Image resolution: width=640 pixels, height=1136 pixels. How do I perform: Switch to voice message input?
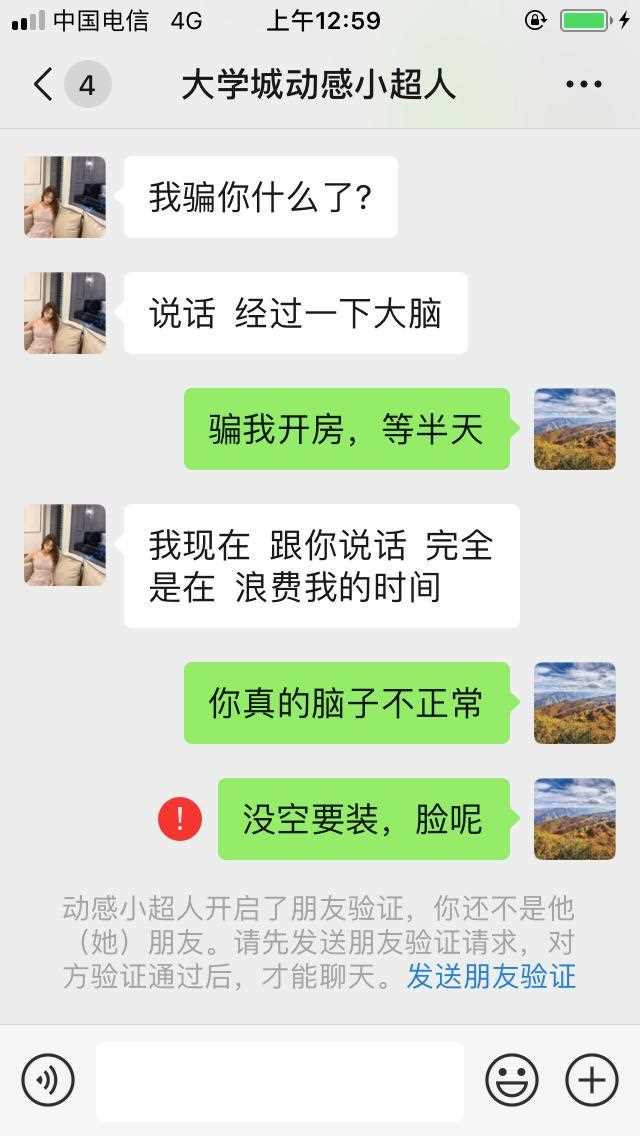(48, 1080)
